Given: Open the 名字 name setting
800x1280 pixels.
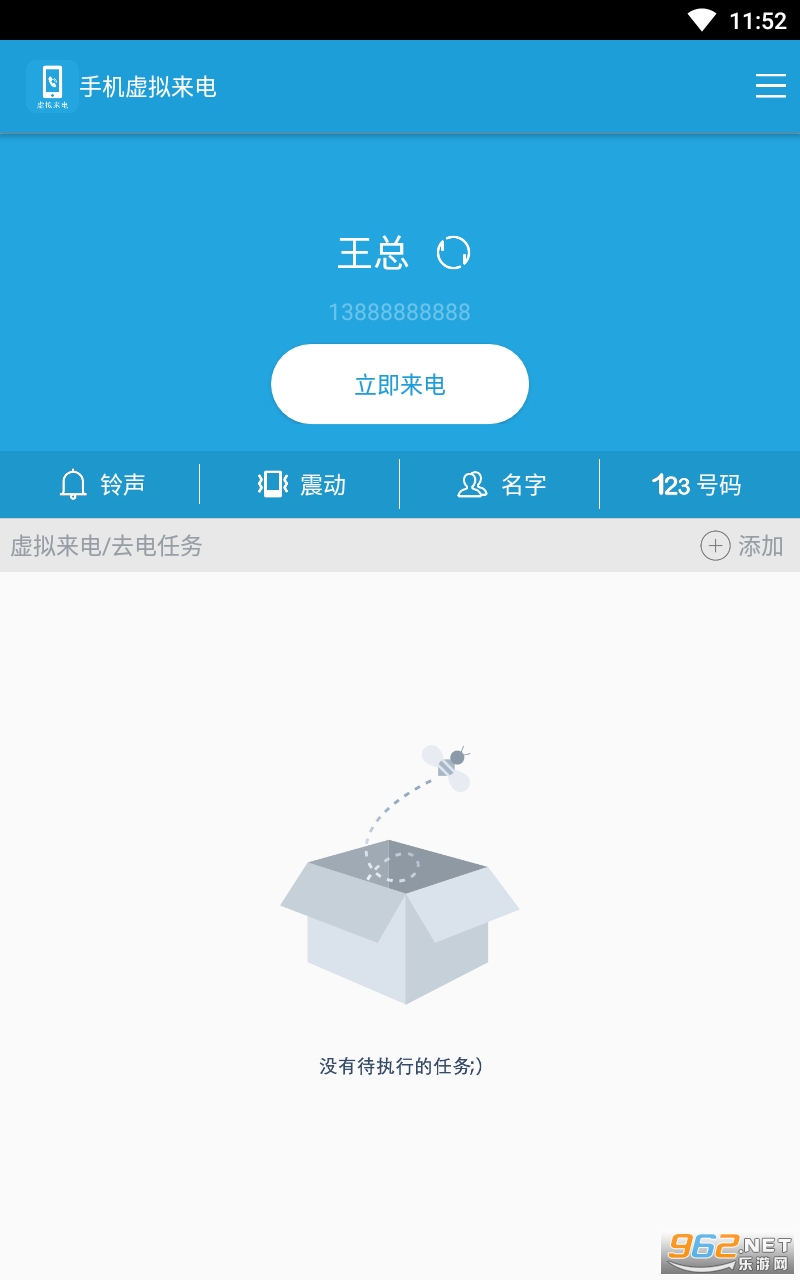Looking at the screenshot, I should [x=500, y=485].
